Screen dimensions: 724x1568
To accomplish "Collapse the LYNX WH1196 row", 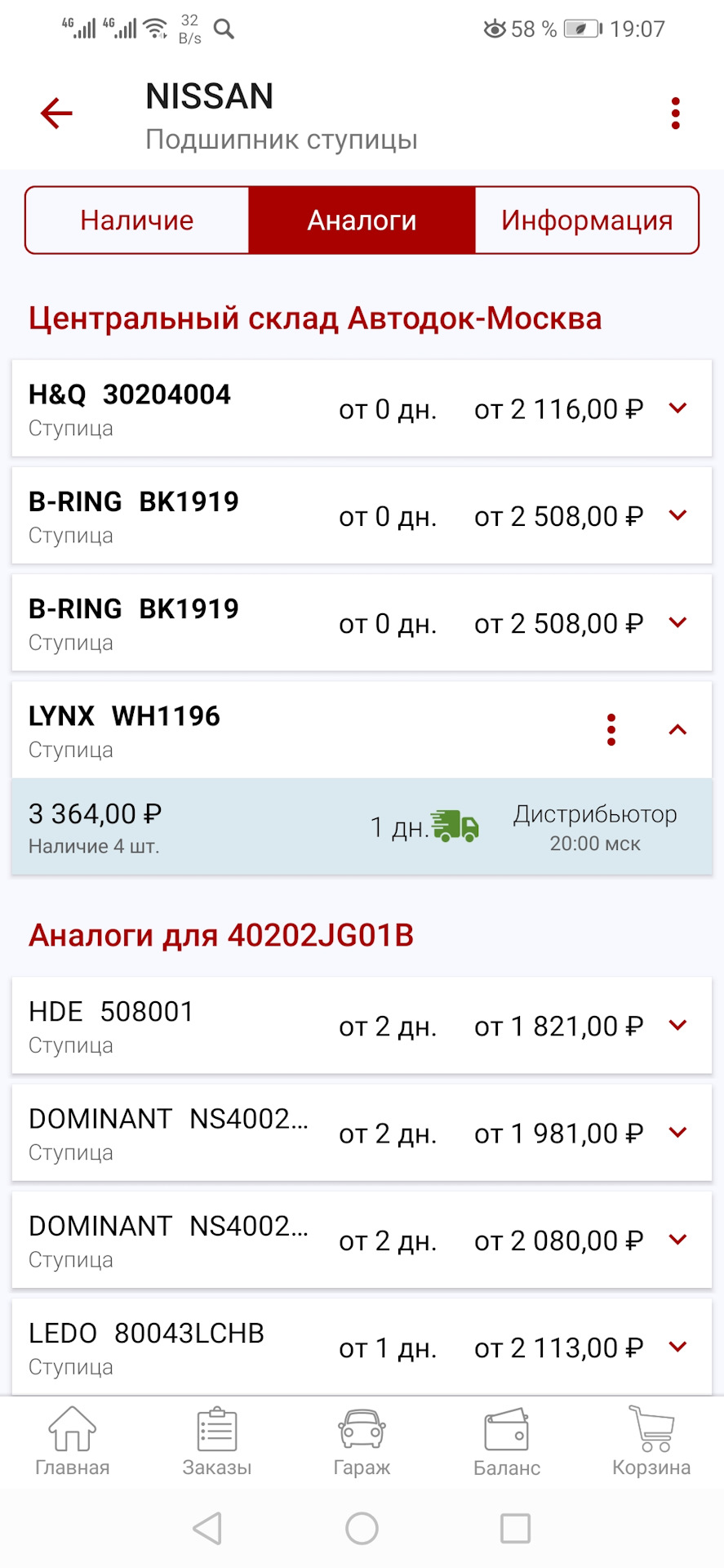I will pos(677,730).
